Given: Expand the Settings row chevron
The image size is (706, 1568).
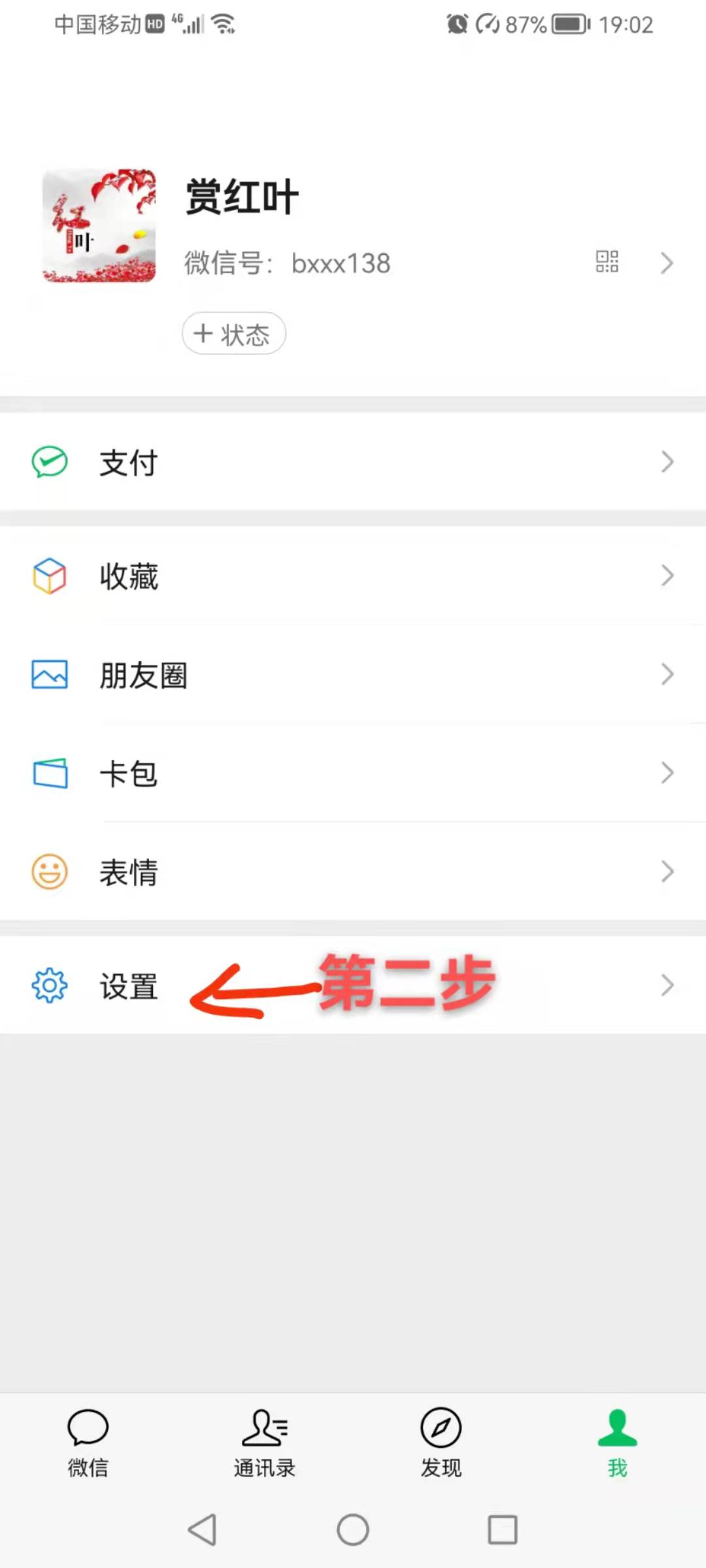Looking at the screenshot, I should tap(667, 985).
